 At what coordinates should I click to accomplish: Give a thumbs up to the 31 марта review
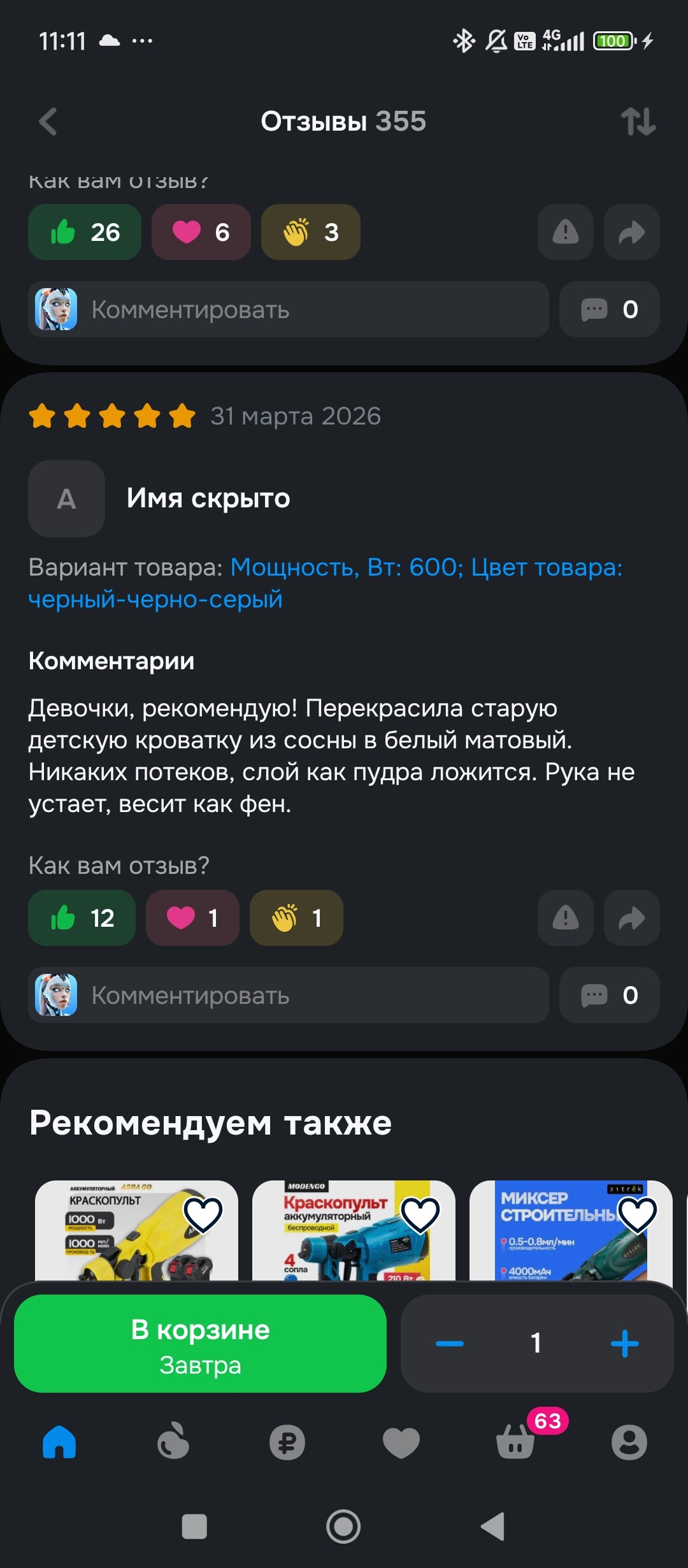click(82, 918)
